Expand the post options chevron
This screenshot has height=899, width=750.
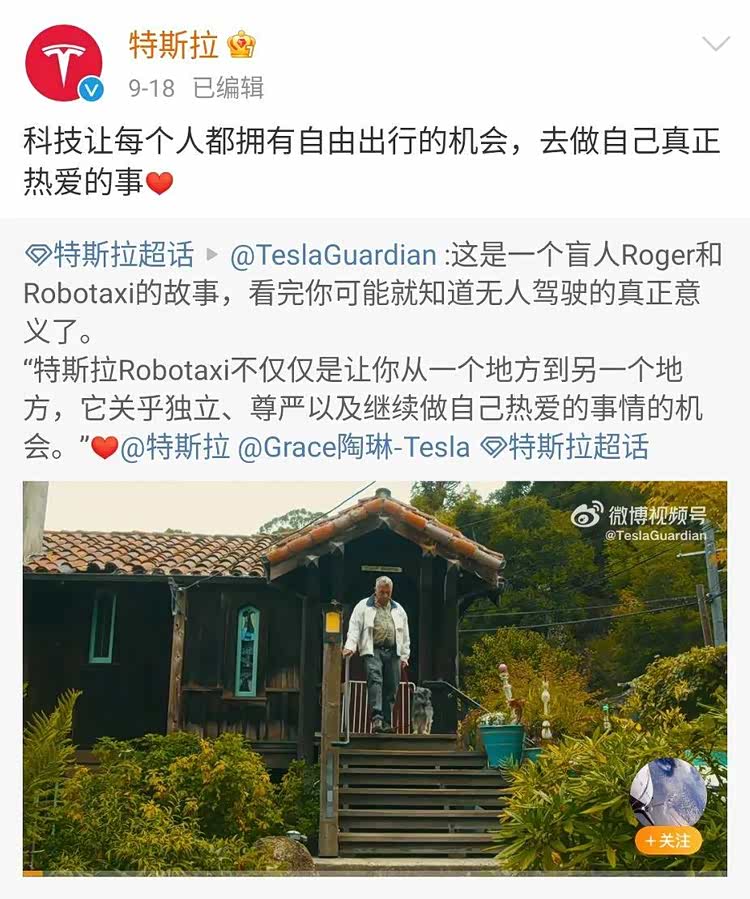(x=716, y=44)
